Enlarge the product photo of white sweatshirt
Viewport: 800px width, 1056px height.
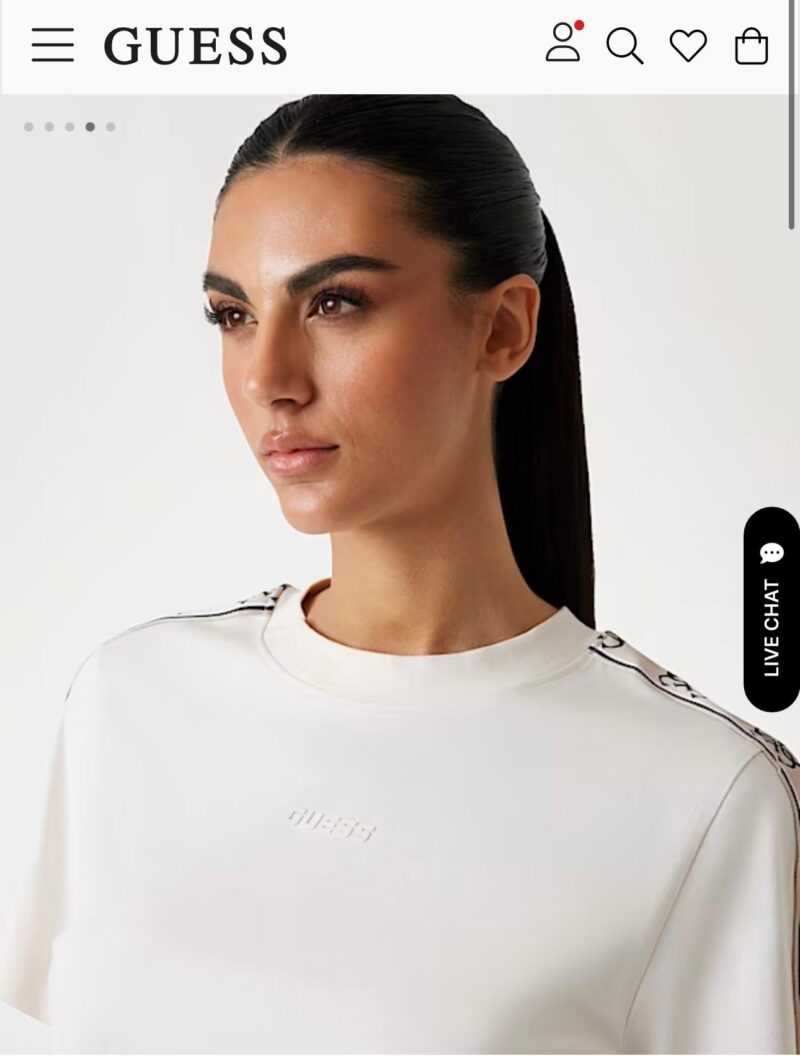coord(400,600)
